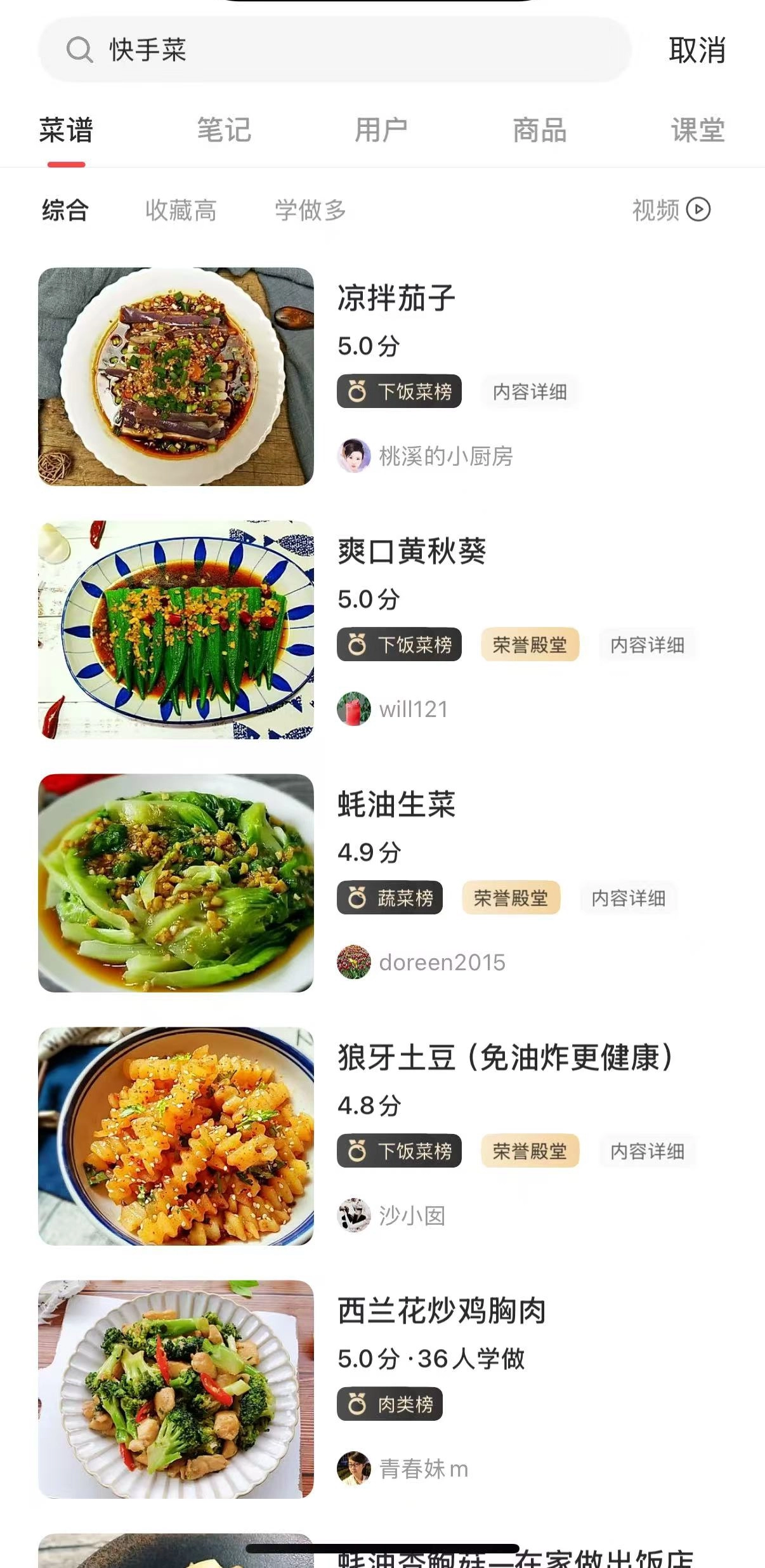The width and height of the screenshot is (765, 1568).
Task: Tap 肉类榜 badge under 西兰花炒鸡胸肉
Action: pyautogui.click(x=389, y=1404)
